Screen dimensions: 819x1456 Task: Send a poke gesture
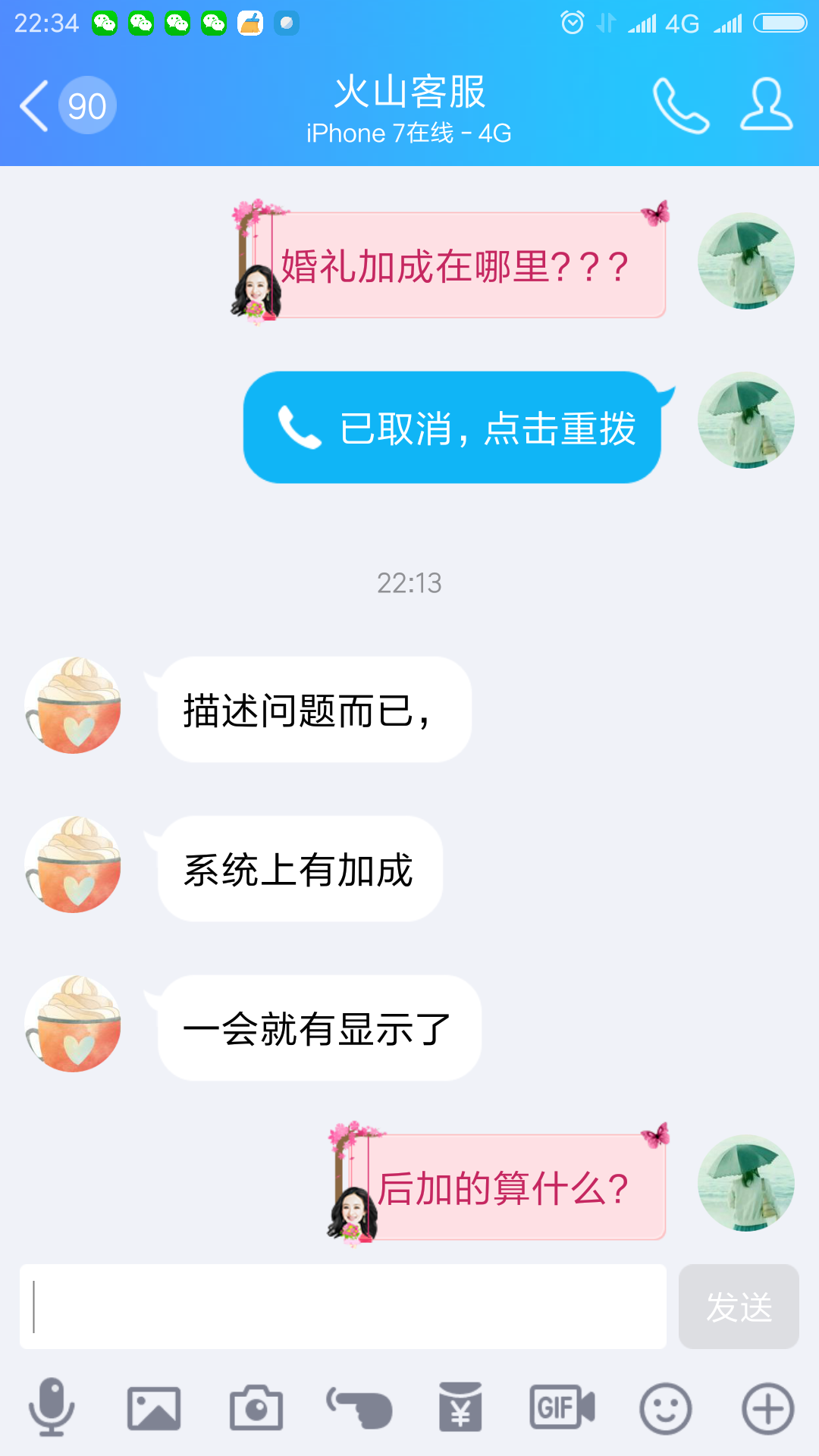[359, 1408]
